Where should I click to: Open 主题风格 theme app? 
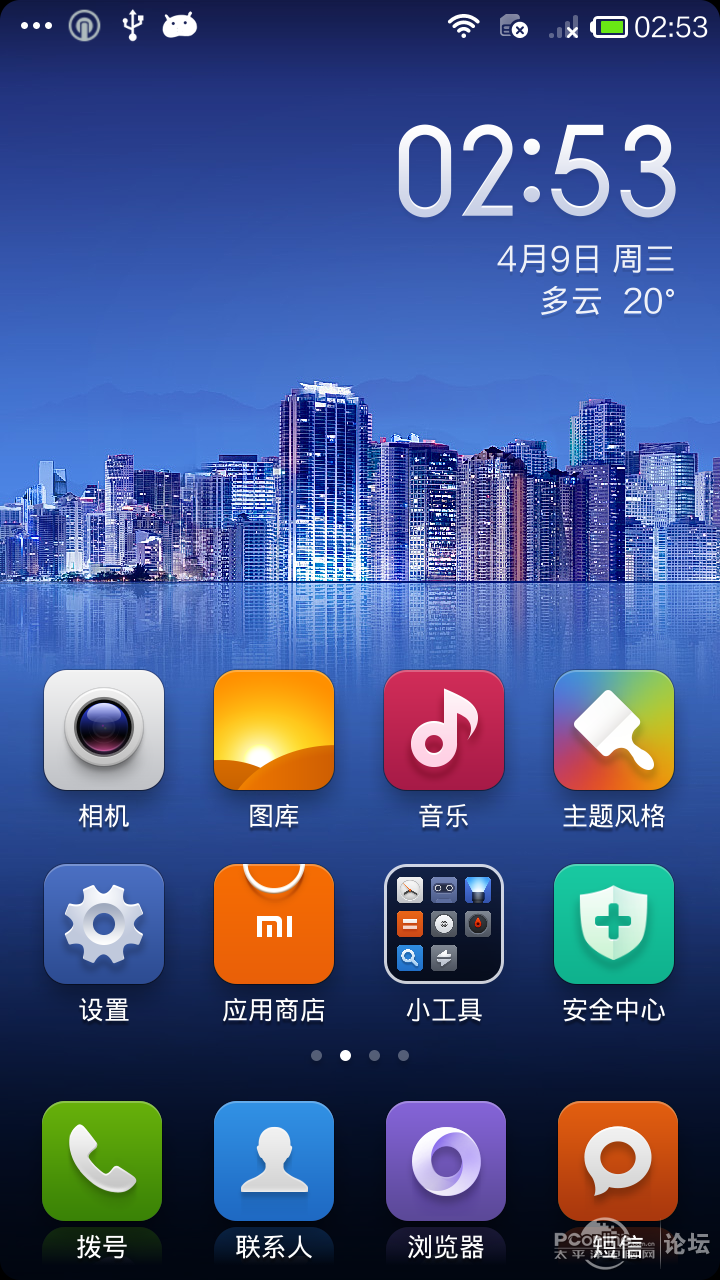click(614, 730)
